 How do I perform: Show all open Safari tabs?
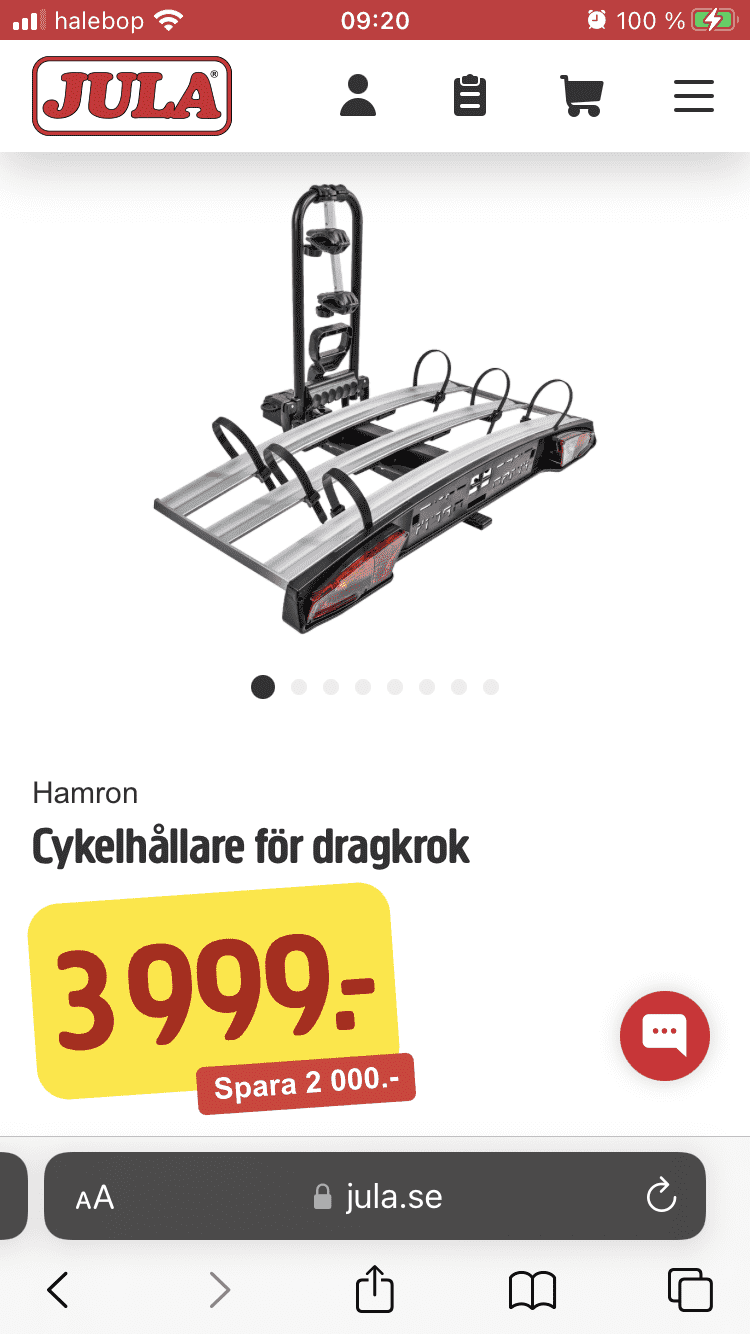click(690, 1290)
